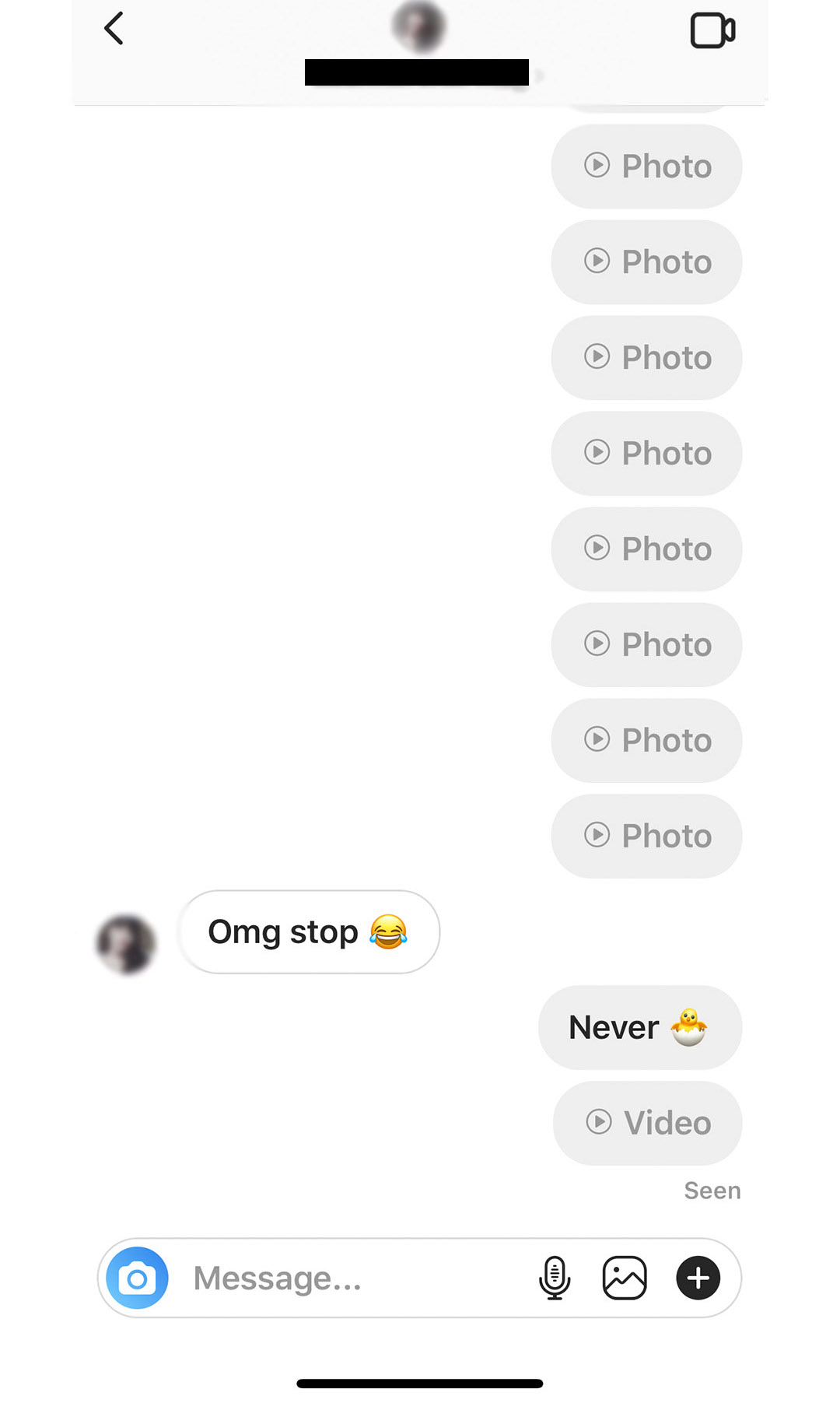Open the photo gallery picker
Screen dimensions: 840x1403
pyautogui.click(x=625, y=1278)
